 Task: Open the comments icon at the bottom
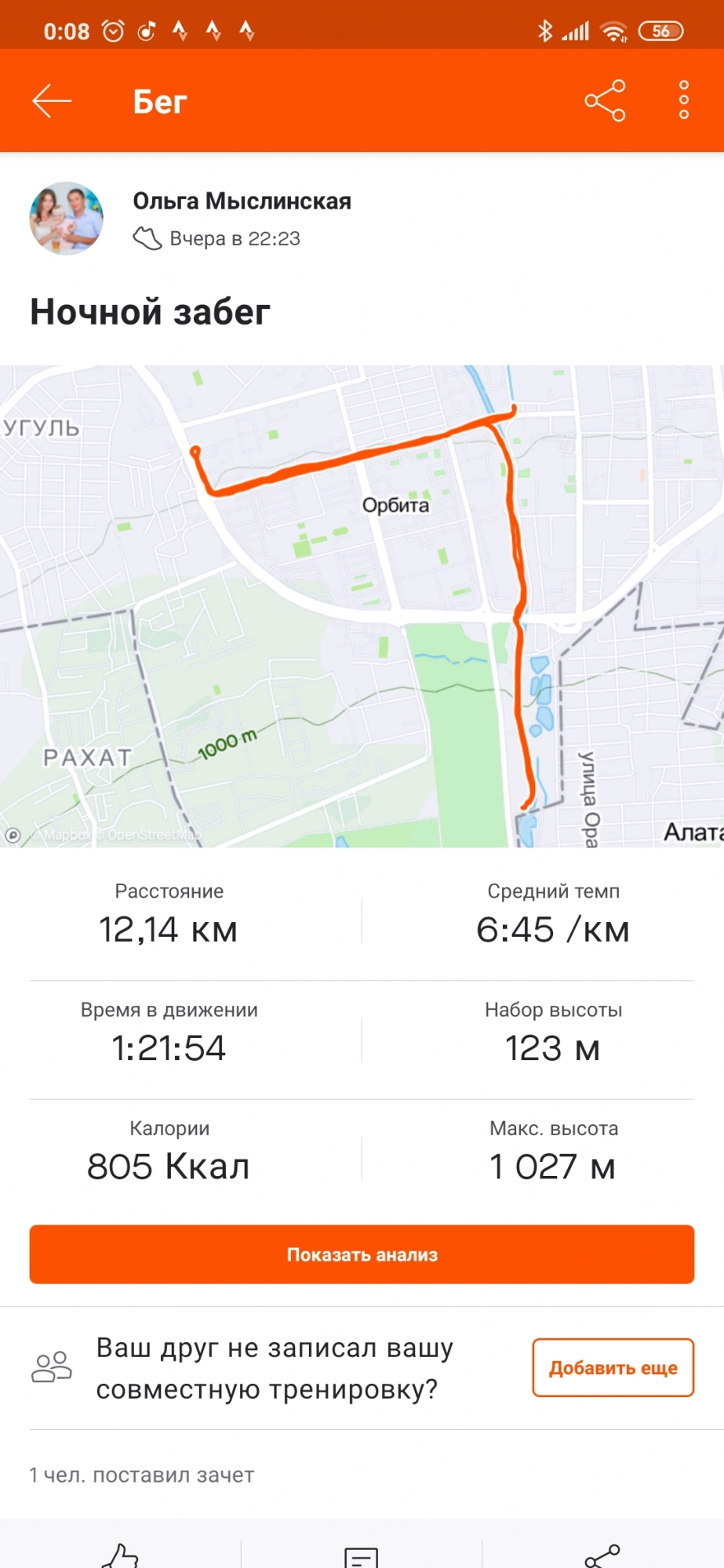362,1557
